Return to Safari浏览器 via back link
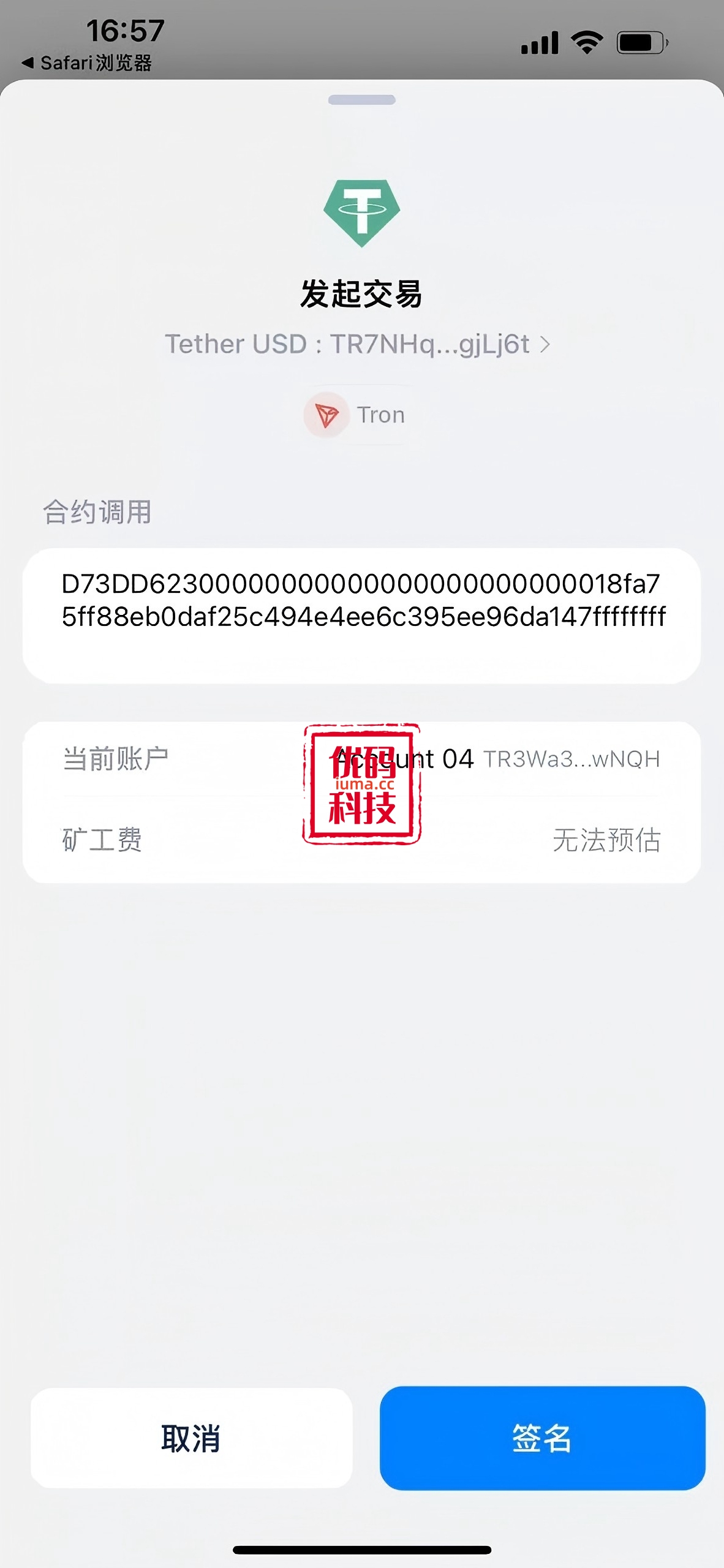 pos(86,62)
